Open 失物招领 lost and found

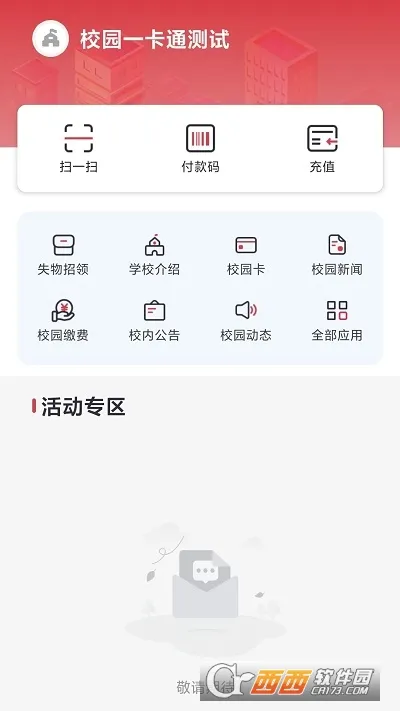[x=63, y=255]
